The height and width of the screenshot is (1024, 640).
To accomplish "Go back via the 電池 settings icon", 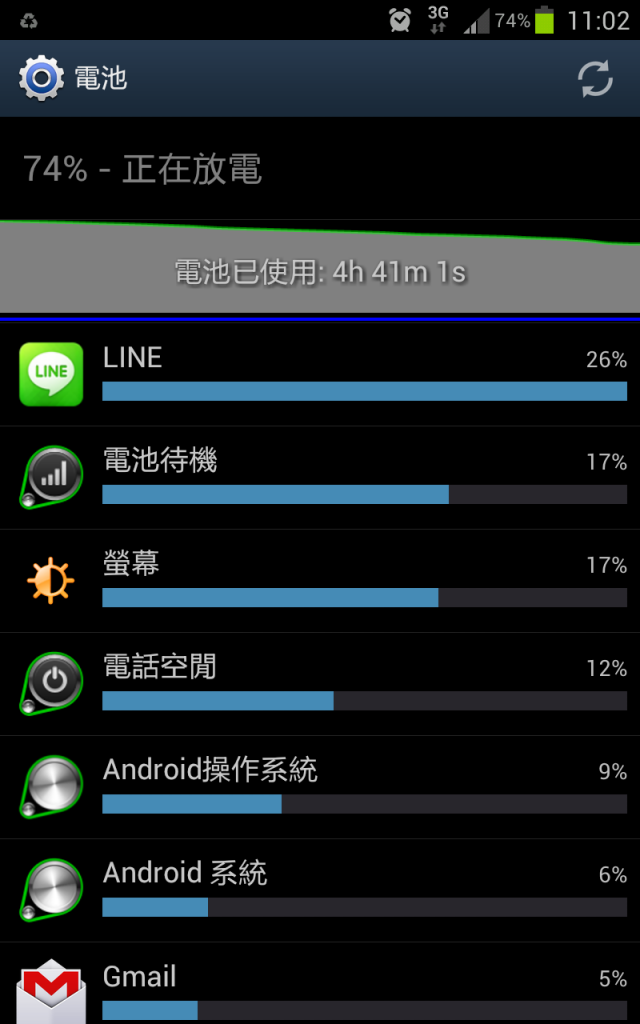I will [x=42, y=79].
